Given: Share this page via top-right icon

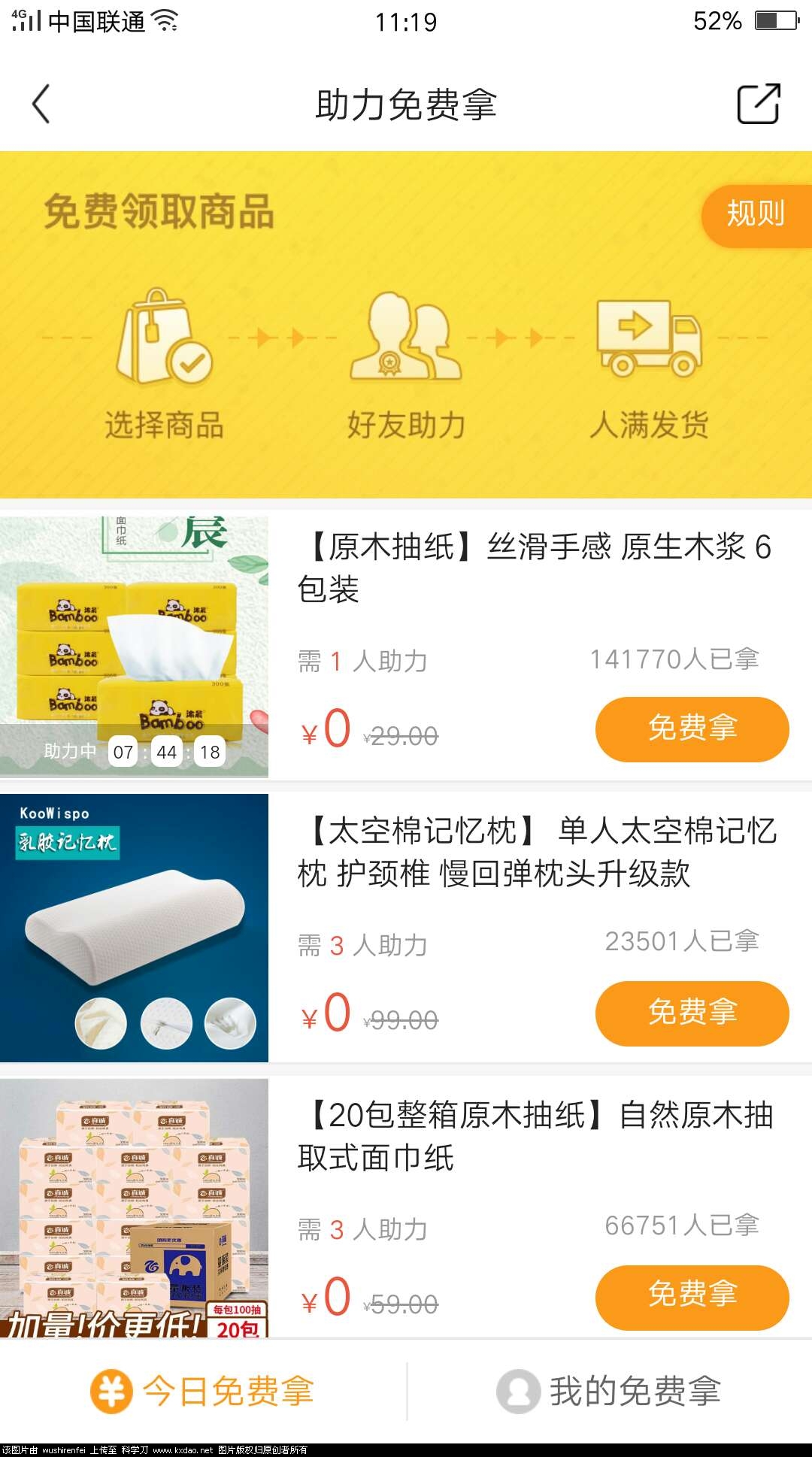Looking at the screenshot, I should tap(758, 104).
